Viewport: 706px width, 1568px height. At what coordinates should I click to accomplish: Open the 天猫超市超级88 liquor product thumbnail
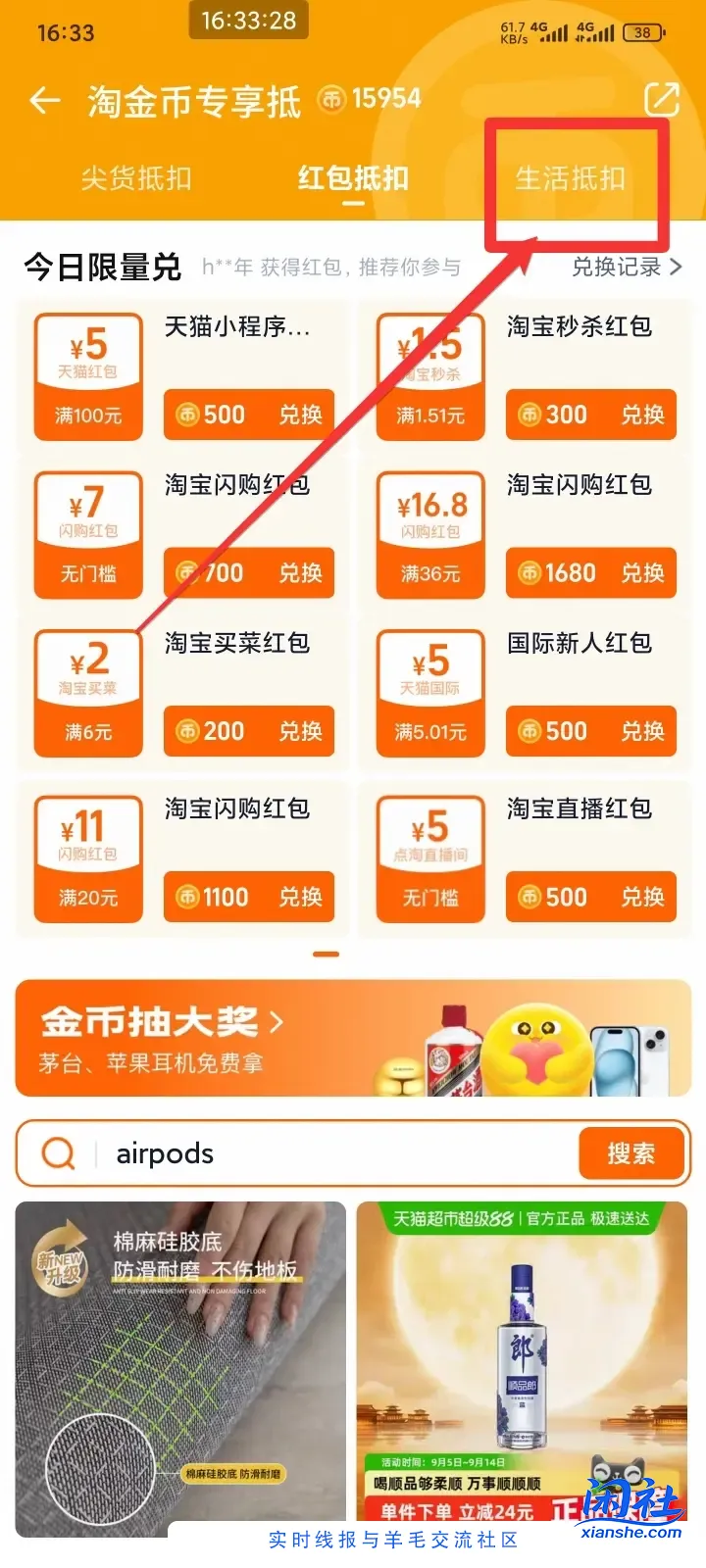click(523, 1362)
